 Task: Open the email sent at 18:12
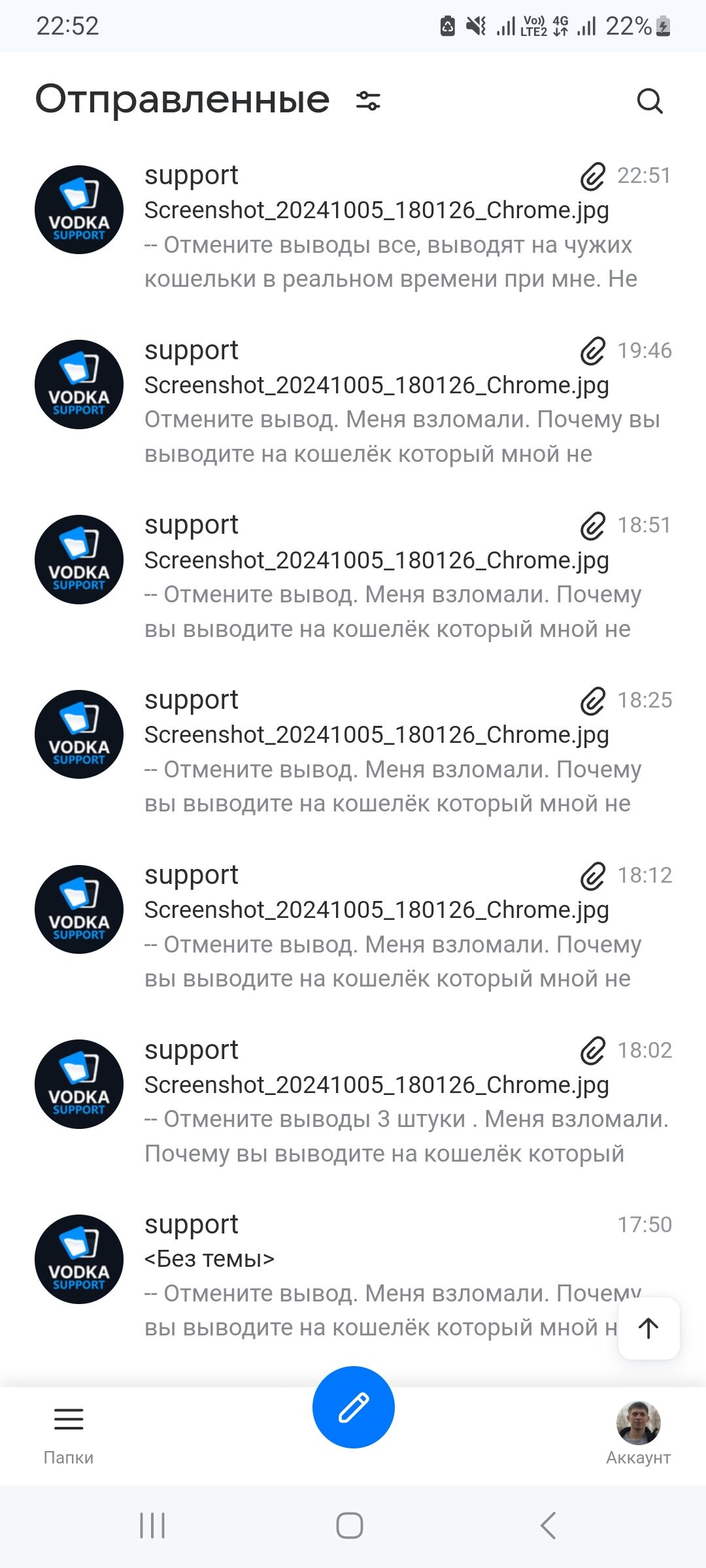pos(392,926)
